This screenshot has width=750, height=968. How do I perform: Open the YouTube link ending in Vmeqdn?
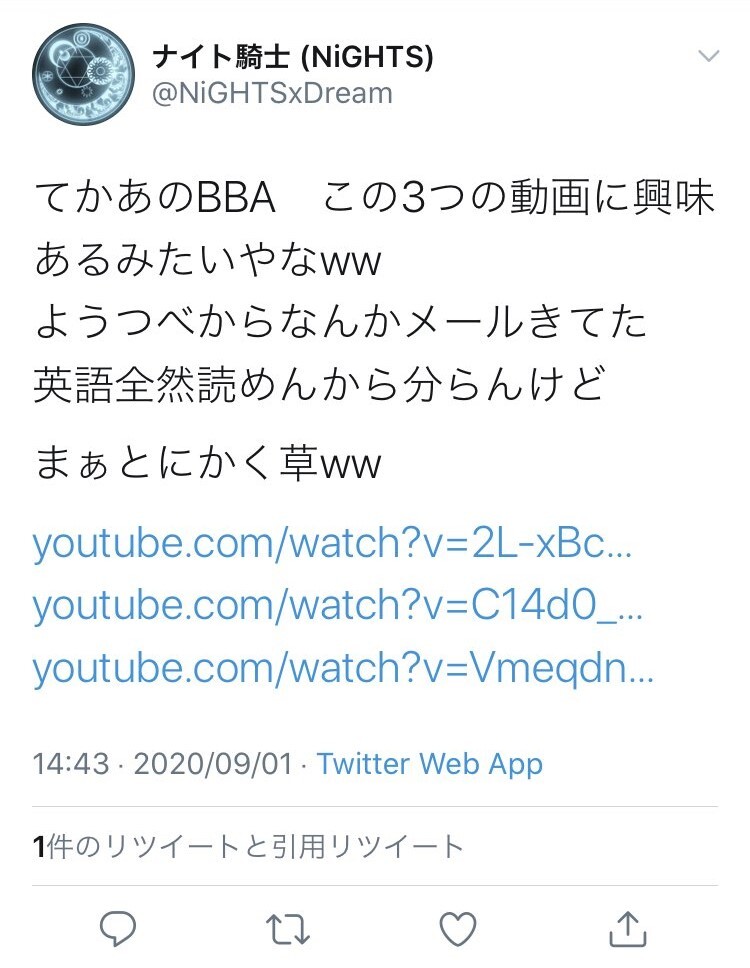[343, 668]
